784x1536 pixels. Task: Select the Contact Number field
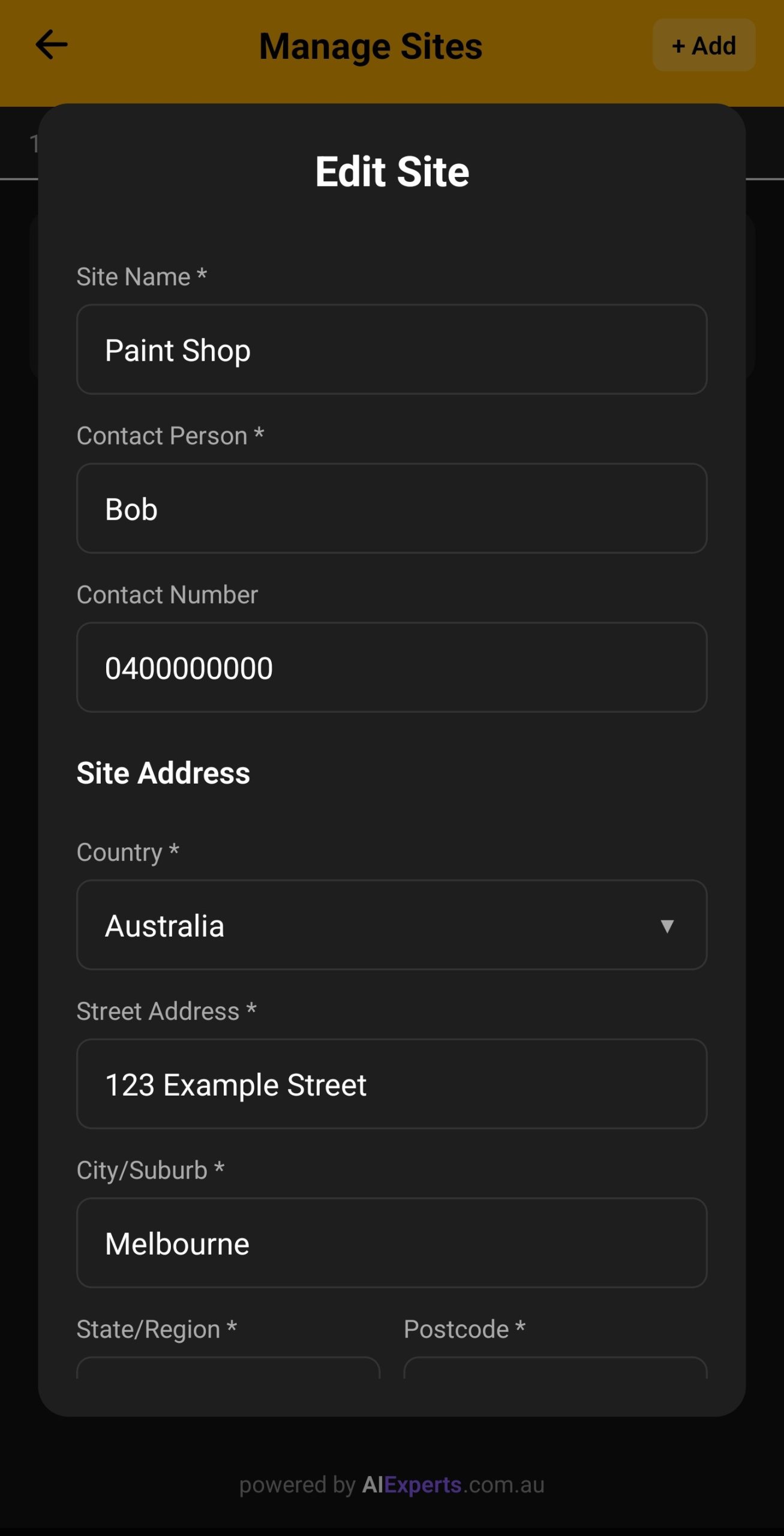click(392, 667)
